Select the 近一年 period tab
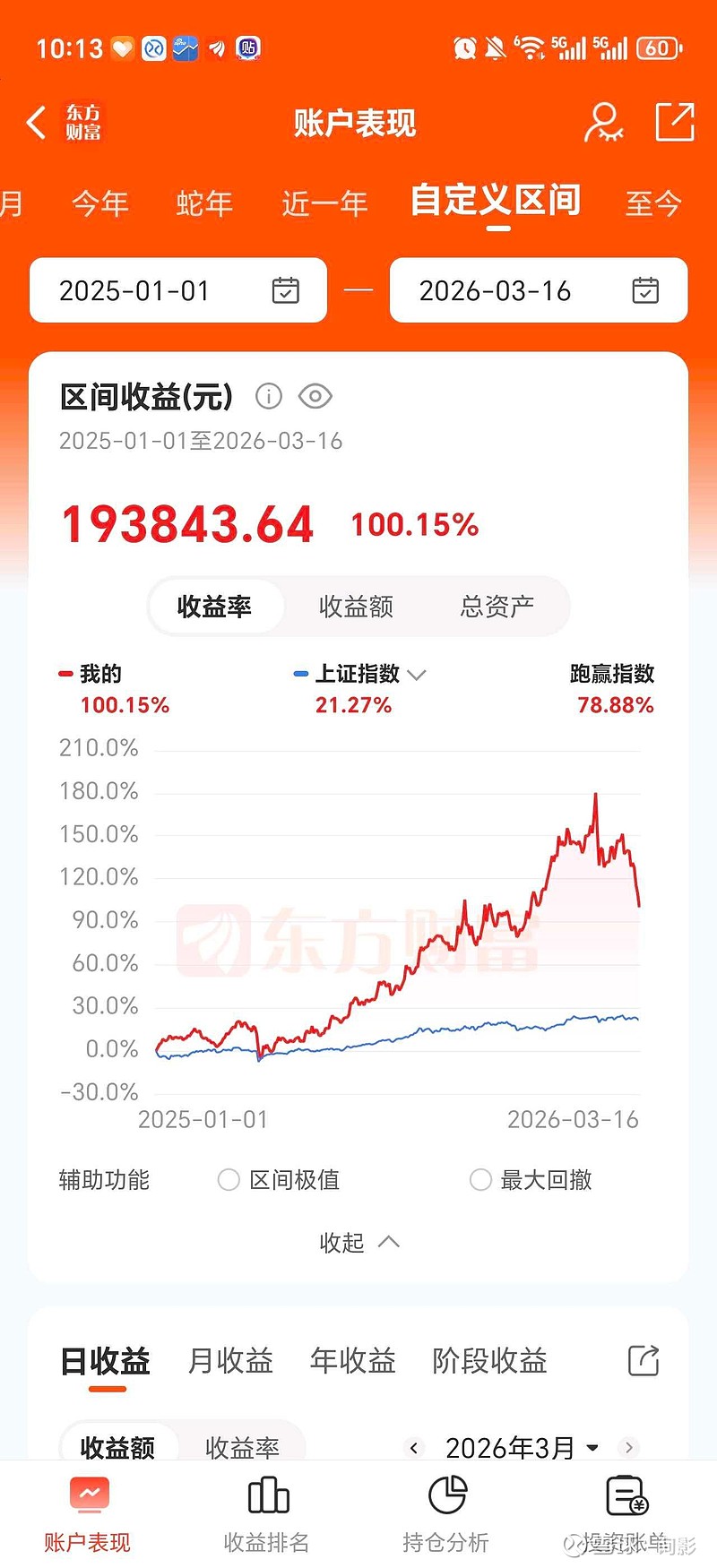Image resolution: width=717 pixels, height=1568 pixels. [324, 203]
